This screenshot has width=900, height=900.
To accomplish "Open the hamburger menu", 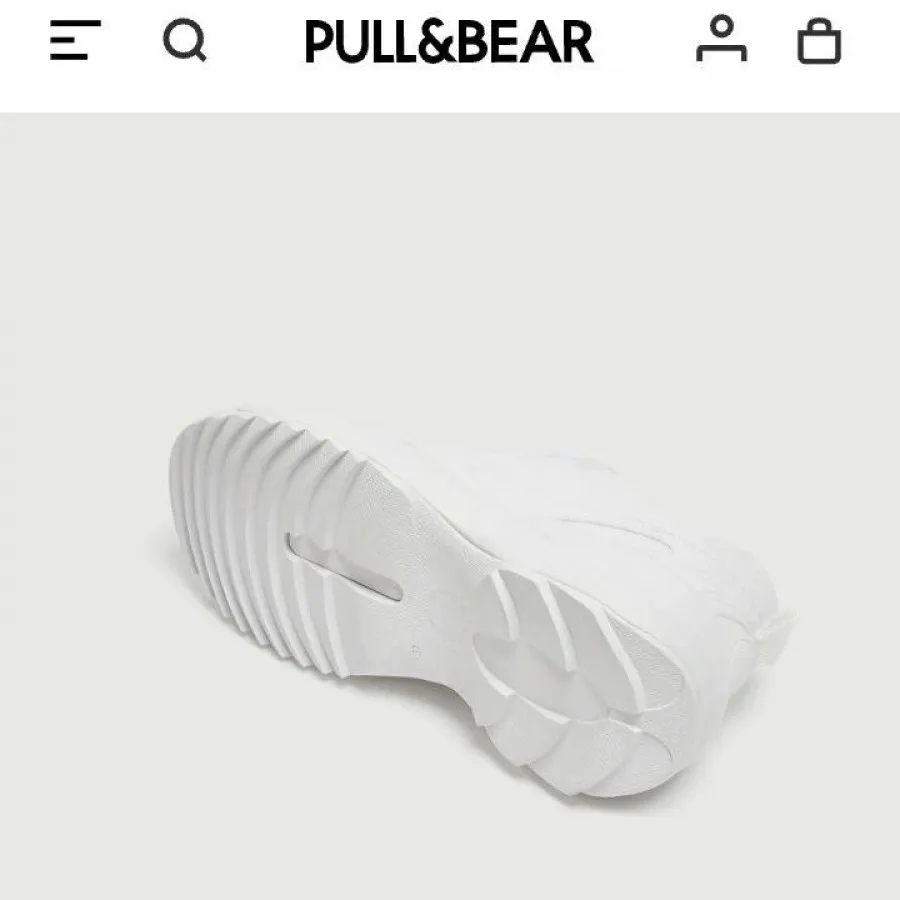I will pyautogui.click(x=75, y=41).
